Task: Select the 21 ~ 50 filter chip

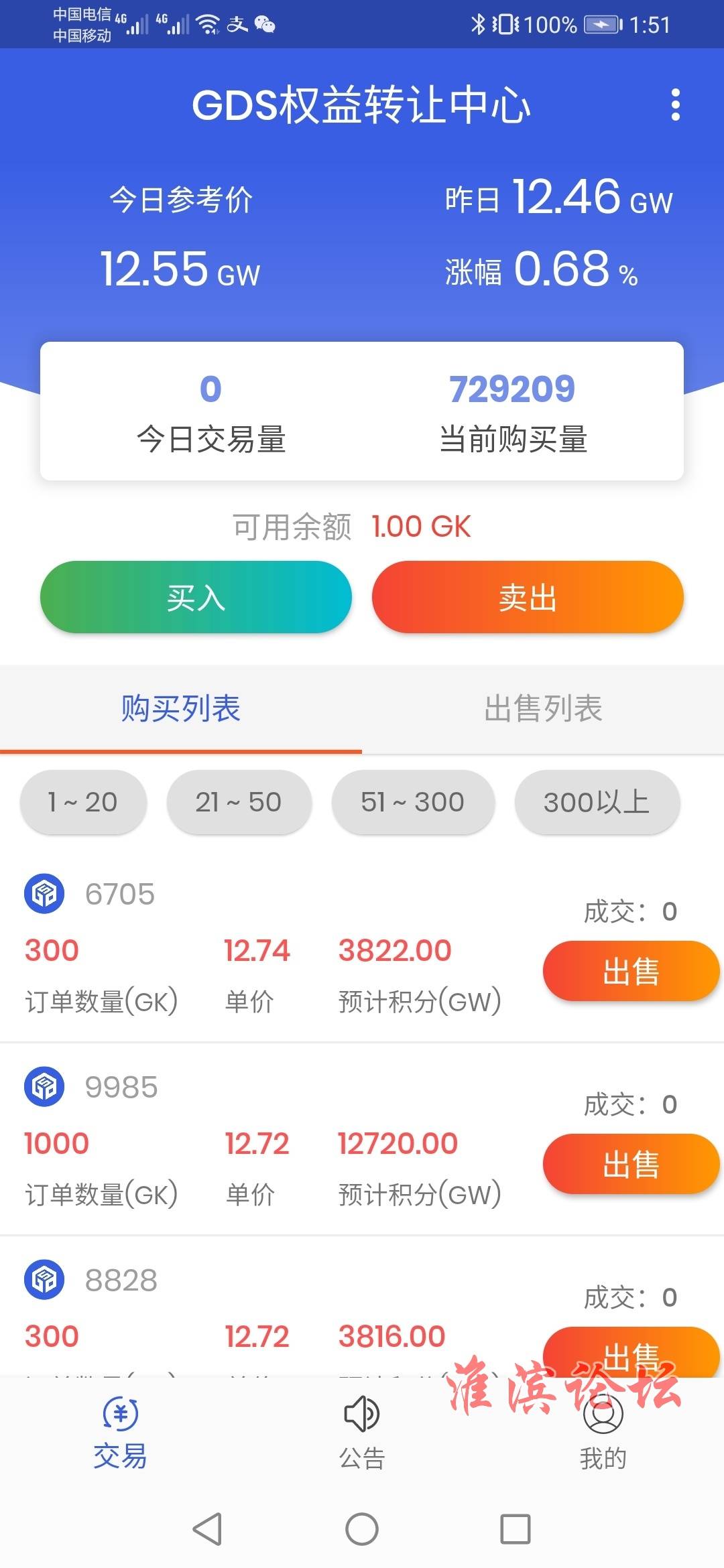Action: click(x=239, y=802)
